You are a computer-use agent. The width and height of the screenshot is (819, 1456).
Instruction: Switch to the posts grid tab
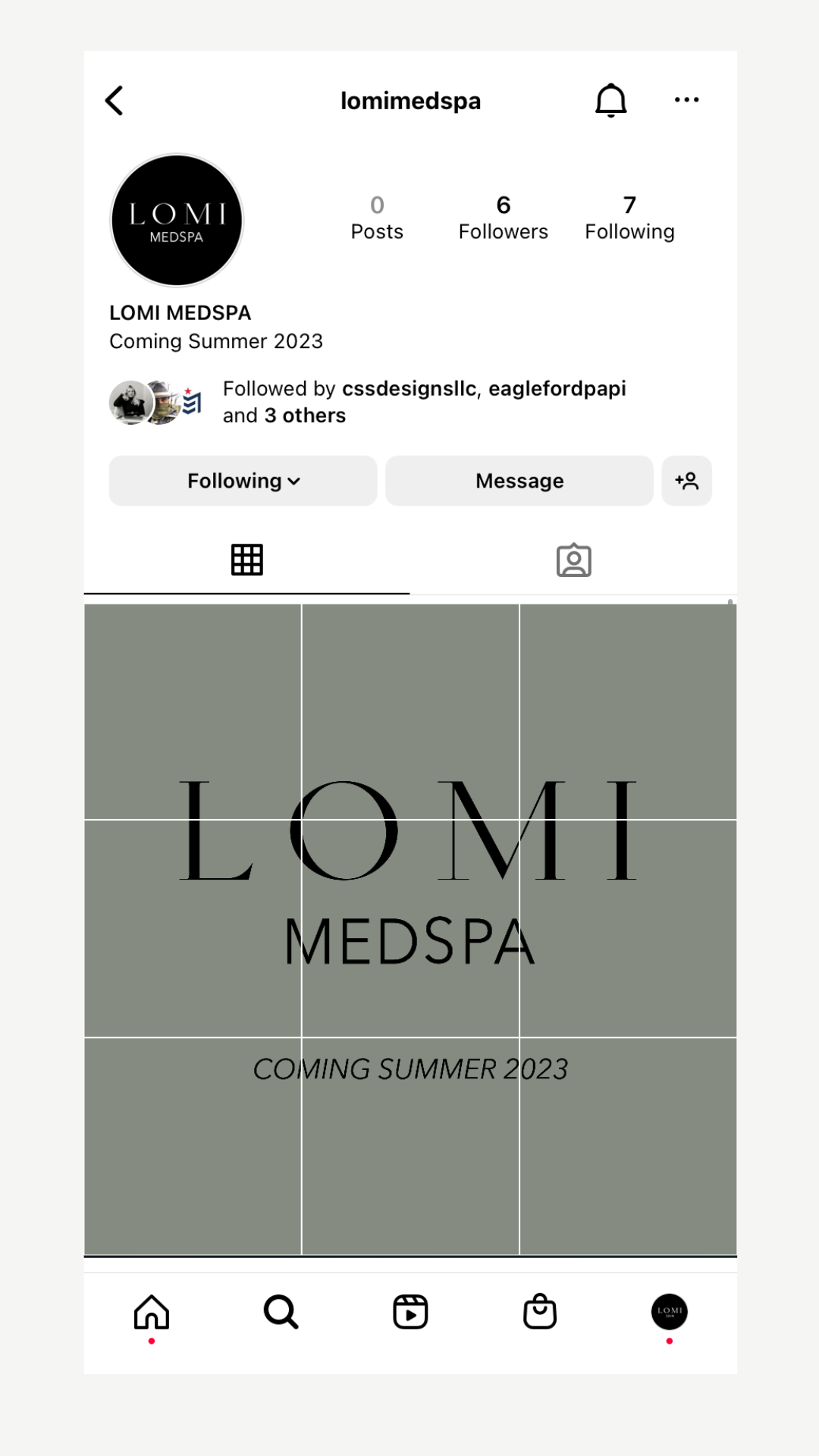(x=246, y=560)
